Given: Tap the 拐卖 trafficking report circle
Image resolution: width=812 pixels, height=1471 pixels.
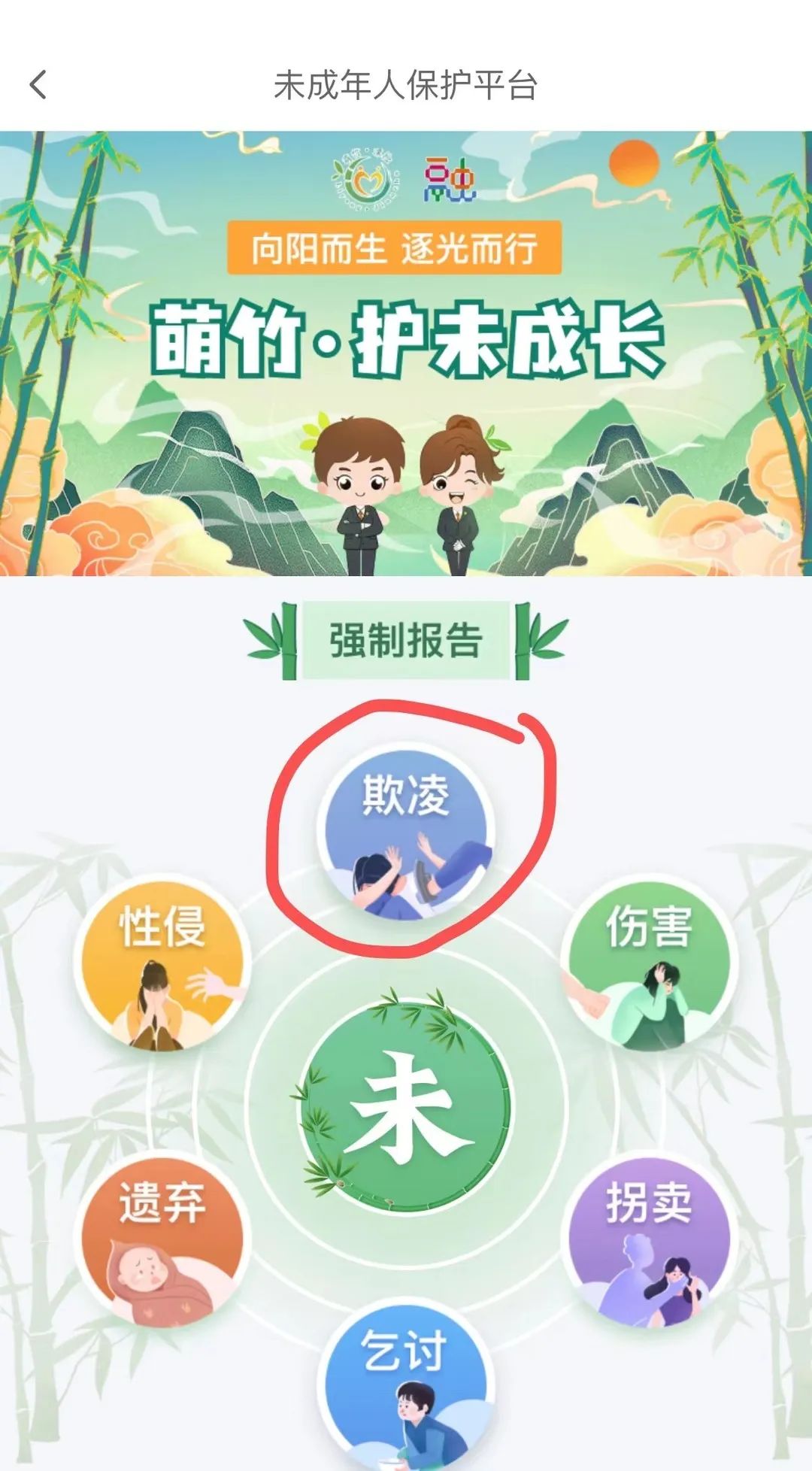Looking at the screenshot, I should 649,1240.
